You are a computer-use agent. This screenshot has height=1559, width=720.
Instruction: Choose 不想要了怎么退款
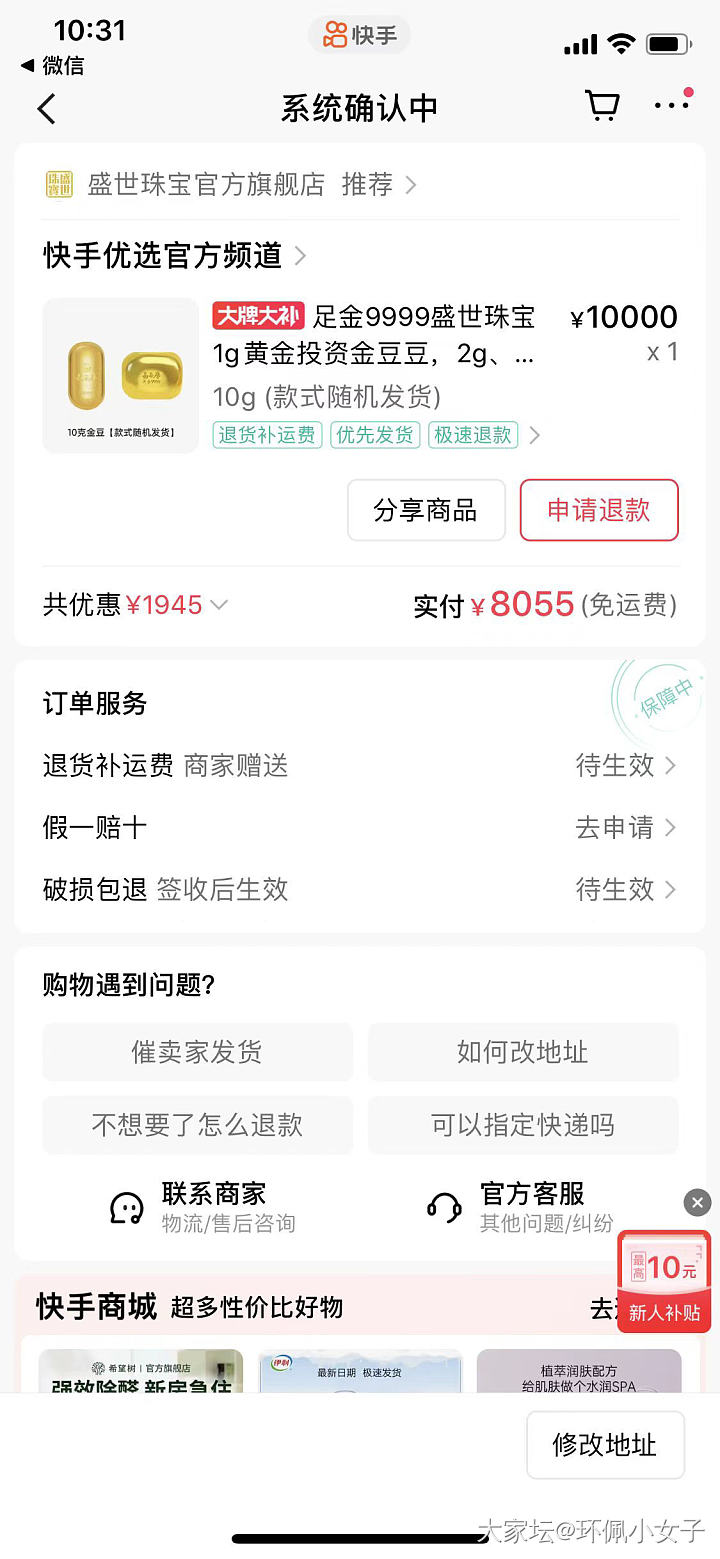(197, 1125)
